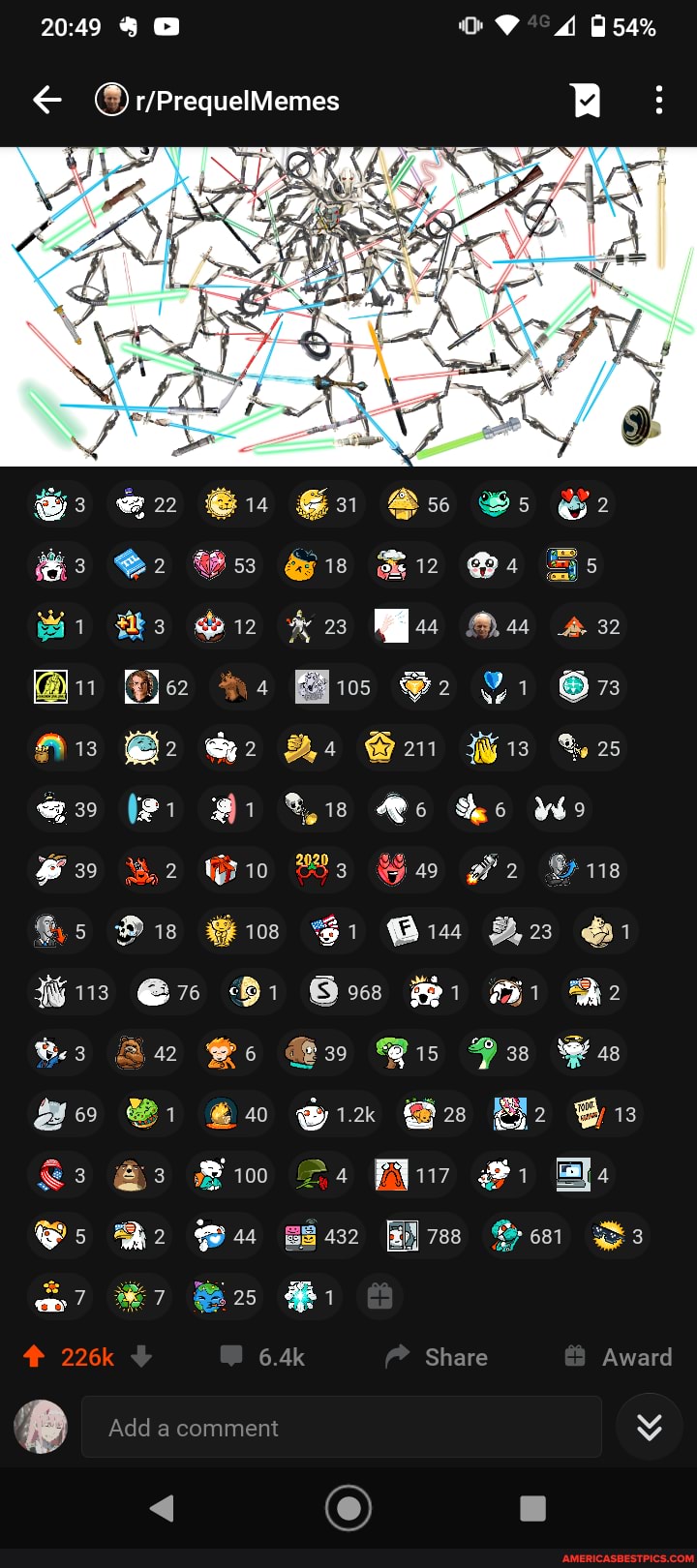Viewport: 697px width, 1568px height.
Task: Open the three-dot overflow menu
Action: click(x=659, y=100)
